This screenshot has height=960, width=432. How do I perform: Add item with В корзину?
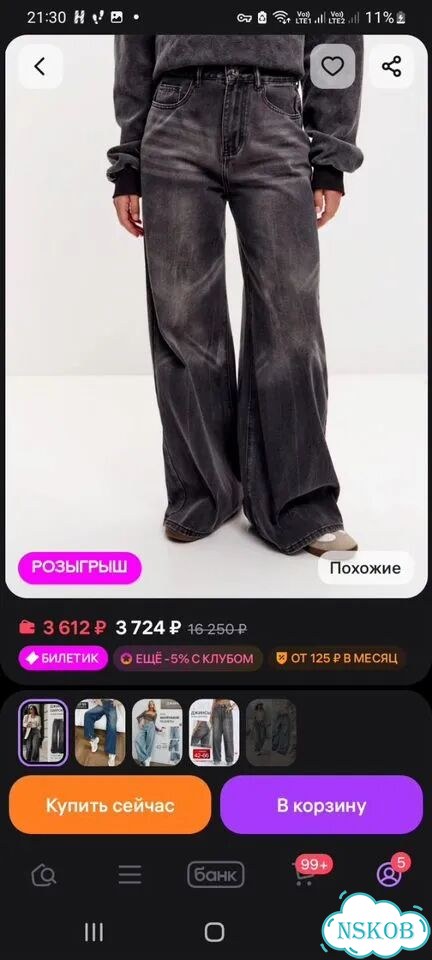point(321,805)
